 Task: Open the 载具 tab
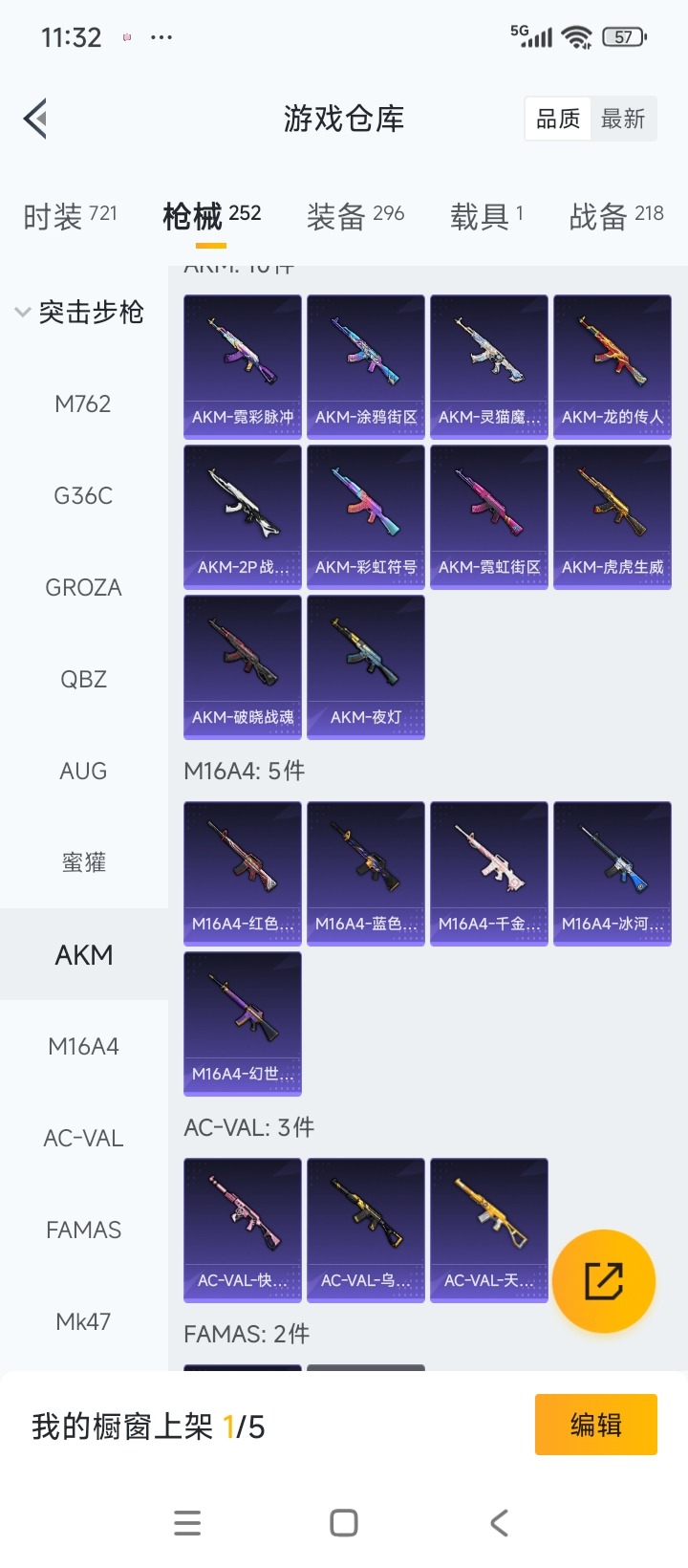tap(486, 216)
